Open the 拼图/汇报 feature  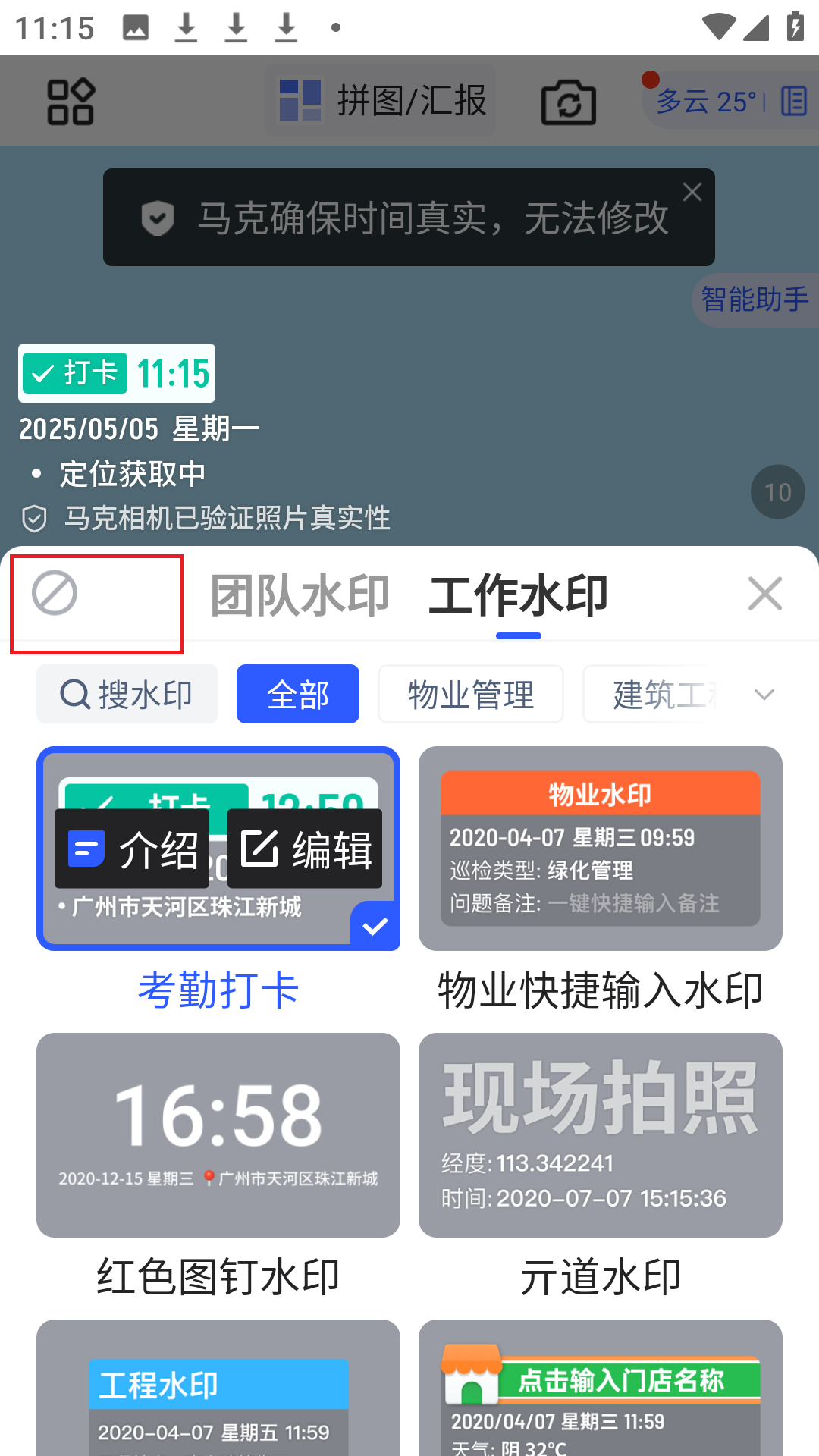point(381,100)
